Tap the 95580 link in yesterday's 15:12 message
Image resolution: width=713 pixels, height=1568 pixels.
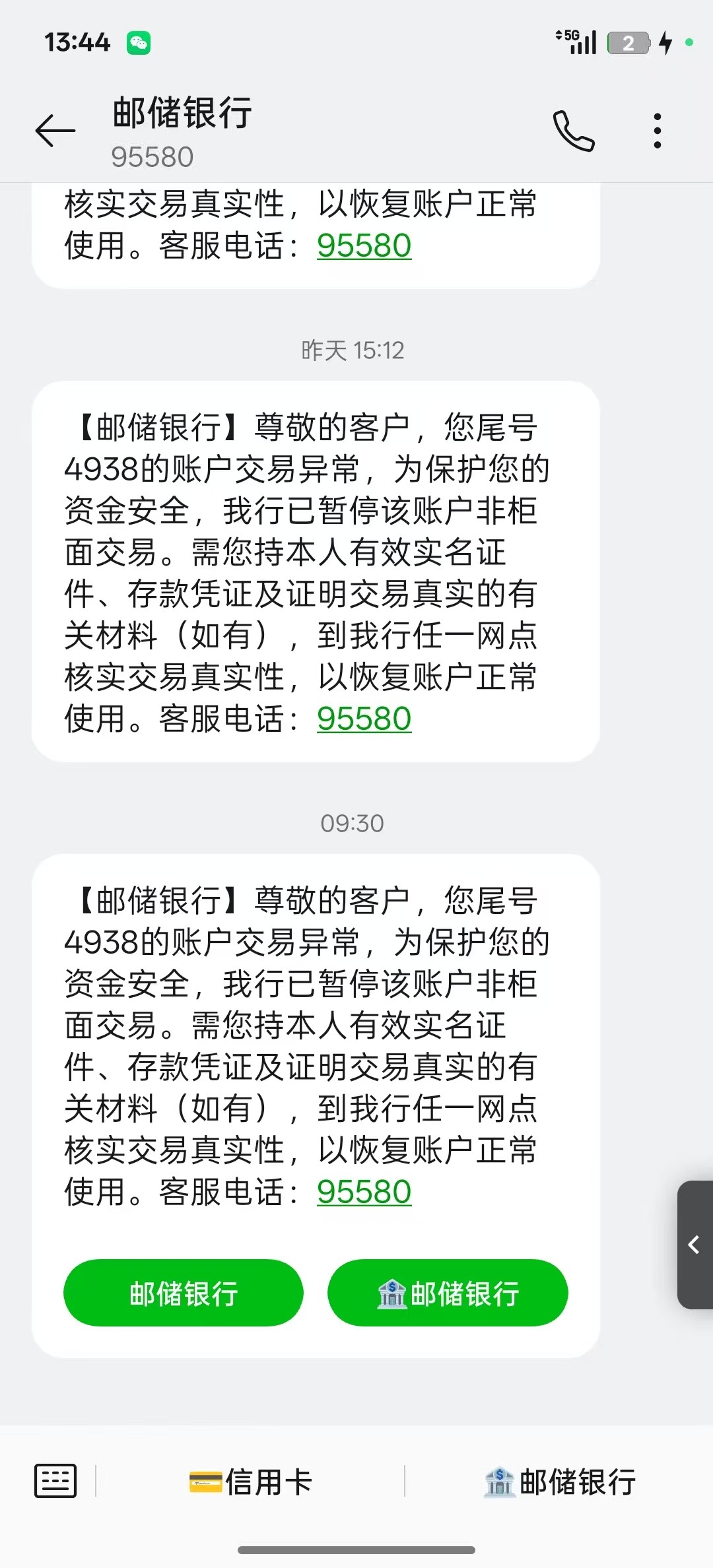tap(364, 719)
